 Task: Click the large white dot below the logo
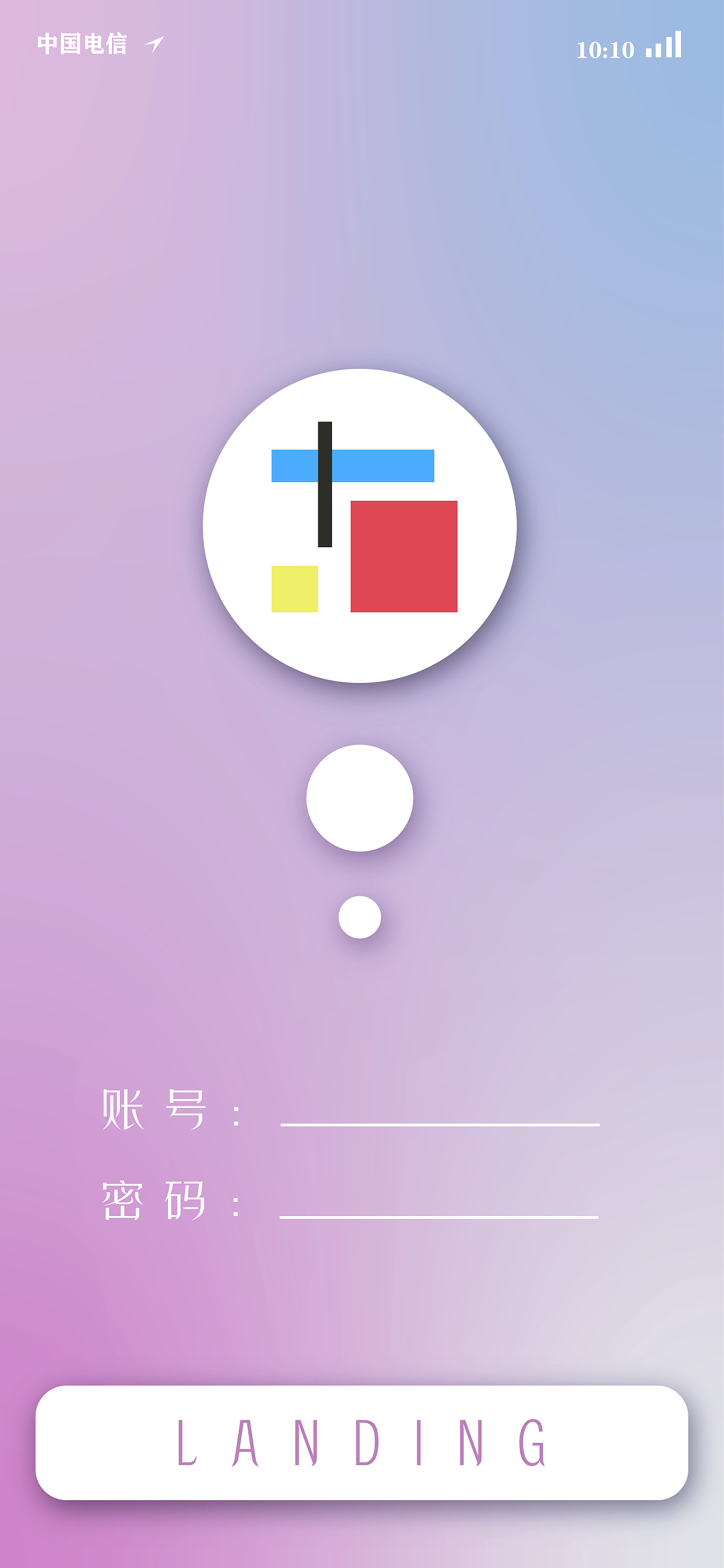360,798
